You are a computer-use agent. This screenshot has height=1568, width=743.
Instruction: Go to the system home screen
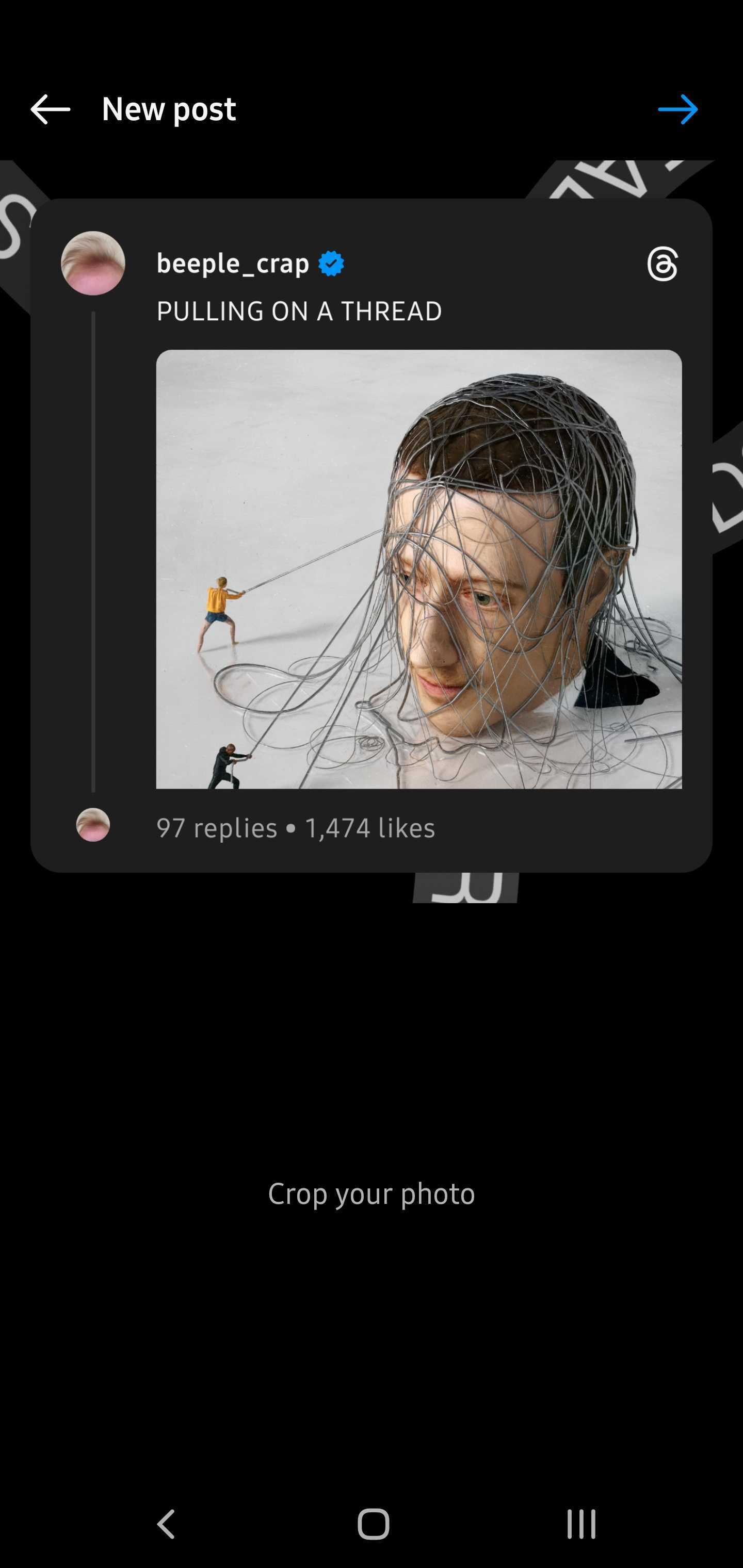373,1524
